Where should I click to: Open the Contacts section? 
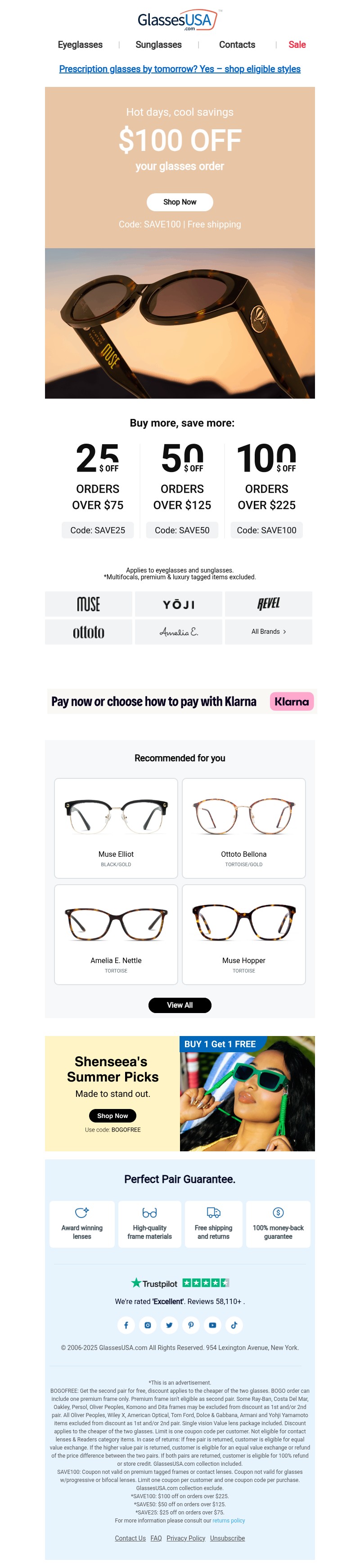[x=237, y=45]
